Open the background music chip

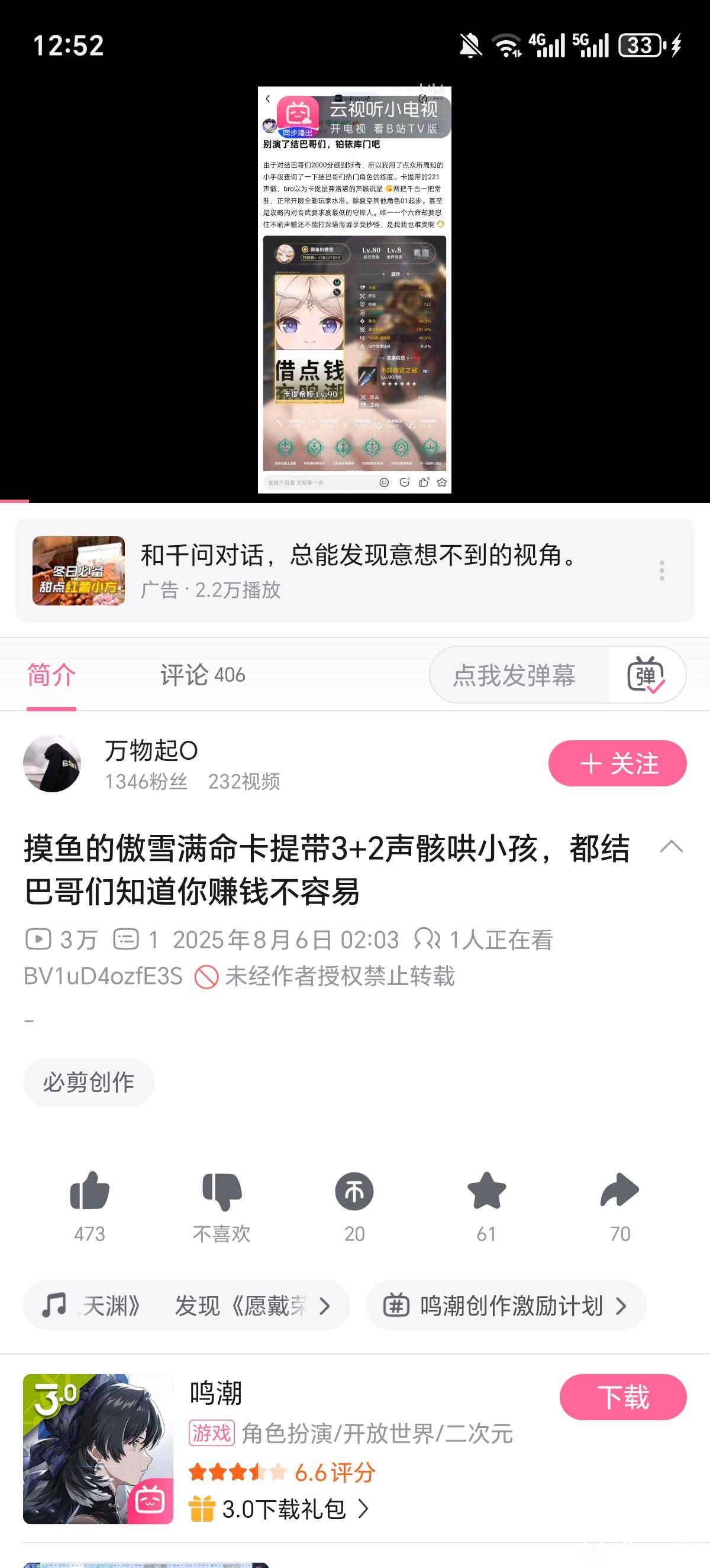(x=186, y=1305)
